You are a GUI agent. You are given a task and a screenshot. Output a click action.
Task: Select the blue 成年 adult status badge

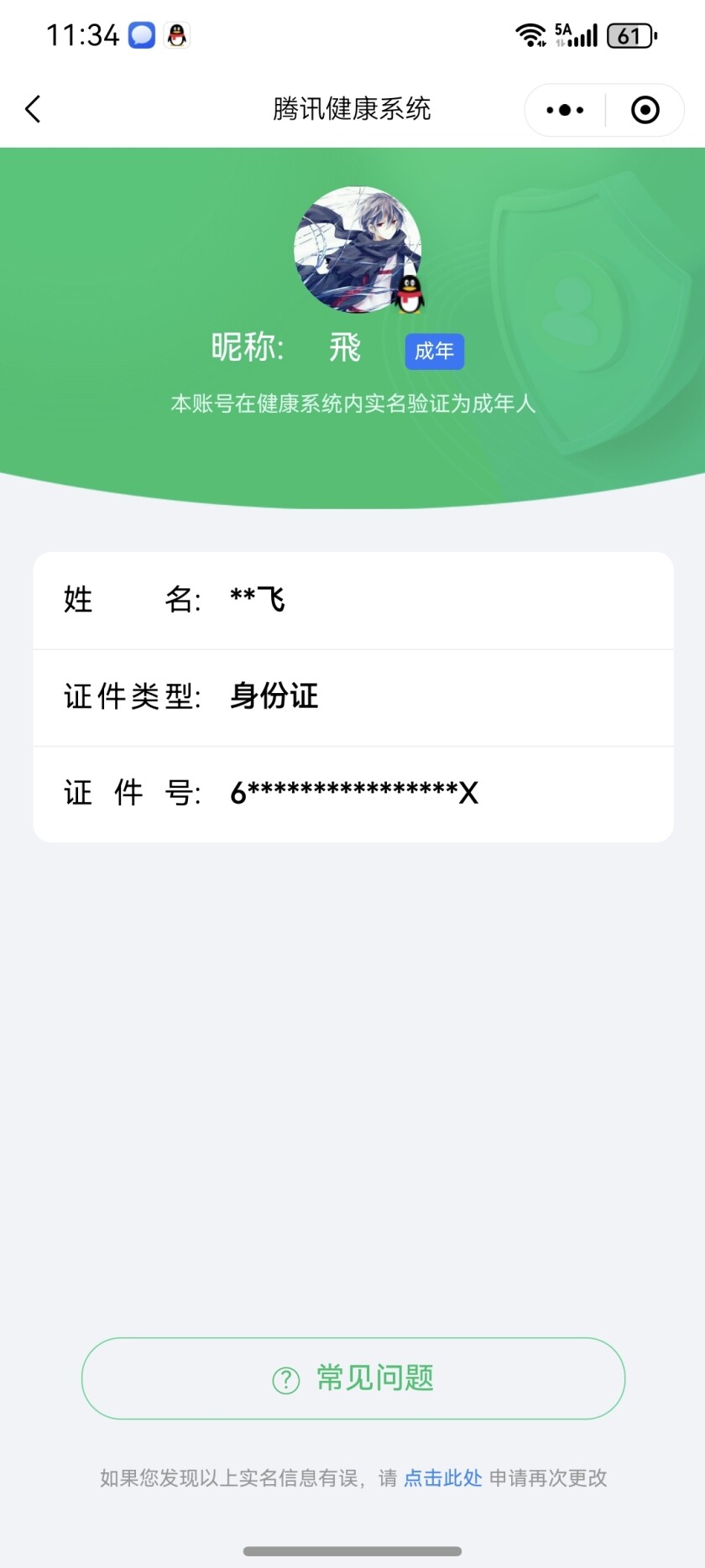point(434,351)
